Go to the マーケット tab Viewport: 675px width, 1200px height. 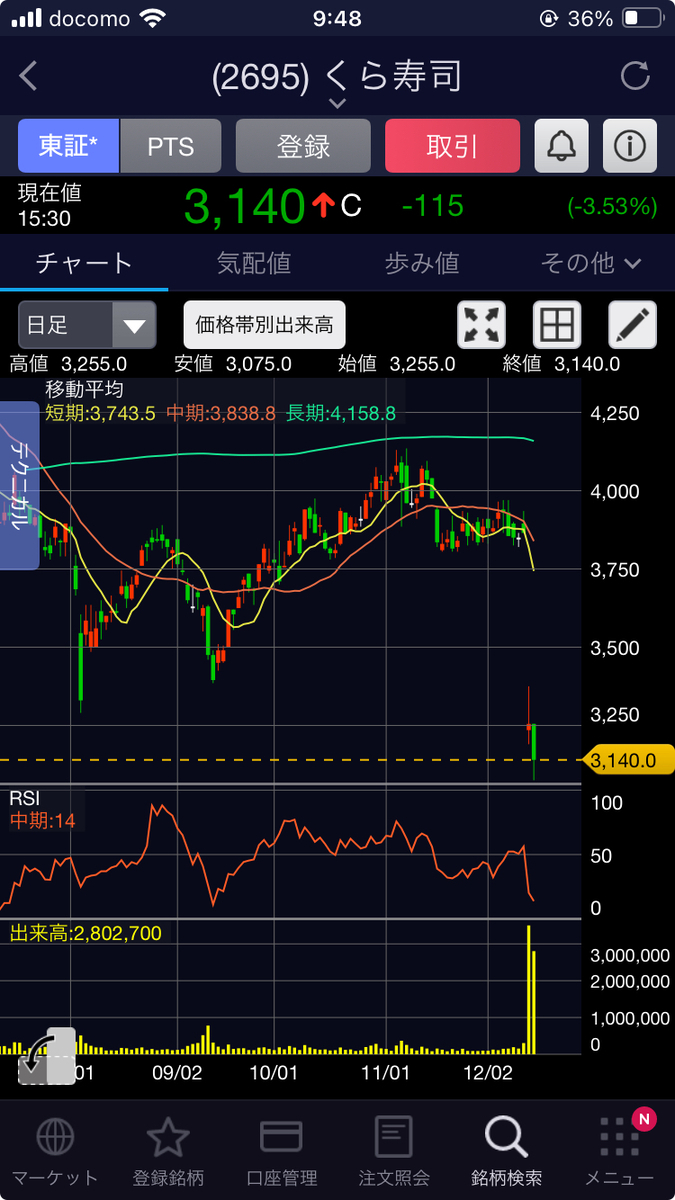click(54, 1150)
